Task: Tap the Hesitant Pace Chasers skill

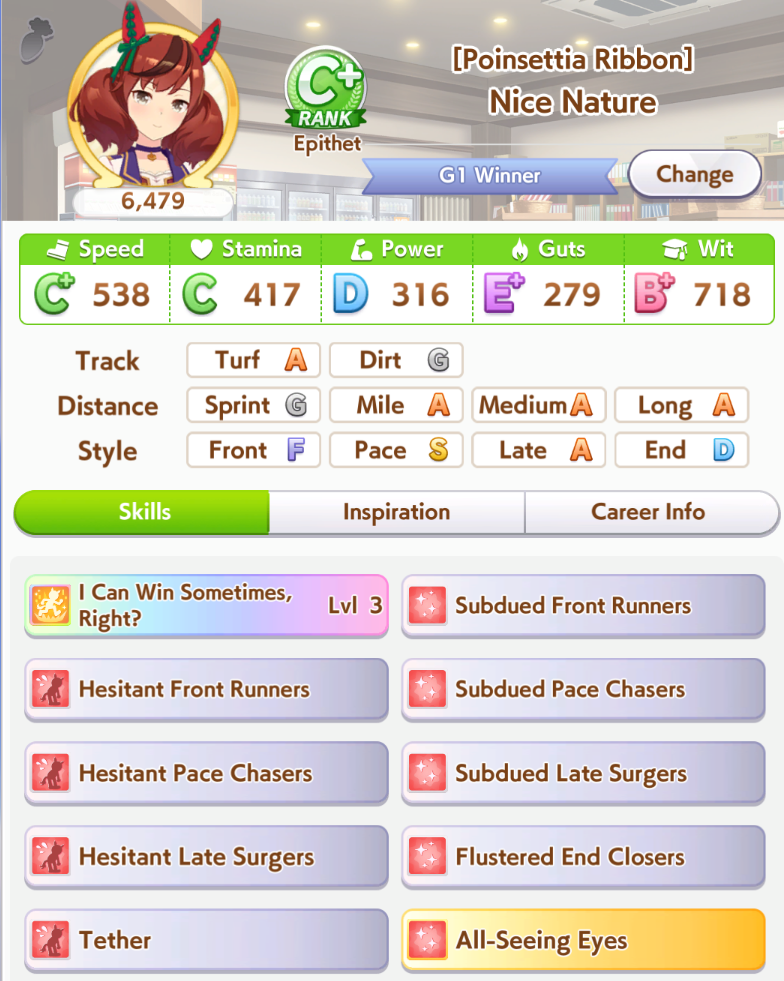Action: 206,773
